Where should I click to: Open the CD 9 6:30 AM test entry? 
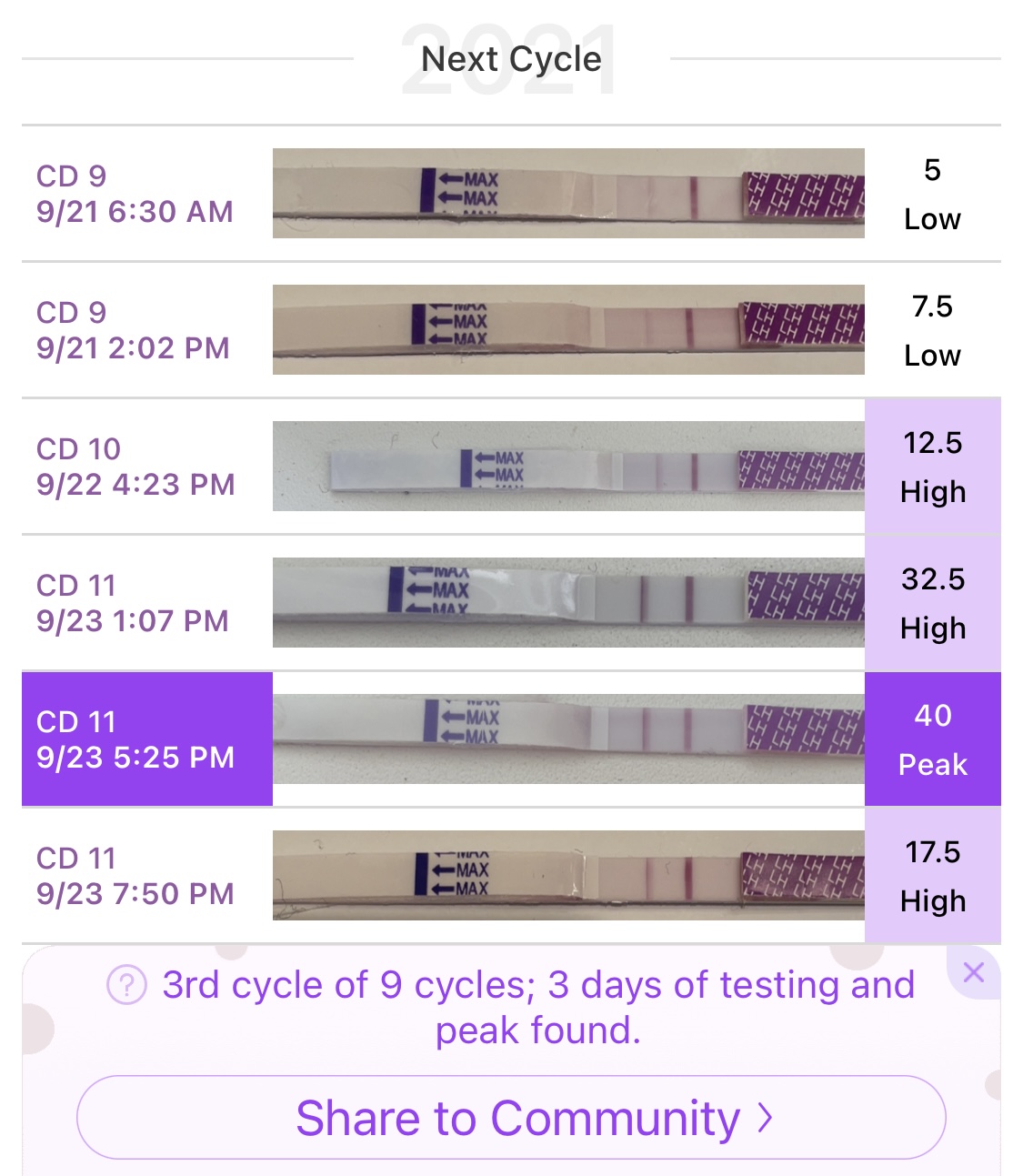click(x=135, y=194)
